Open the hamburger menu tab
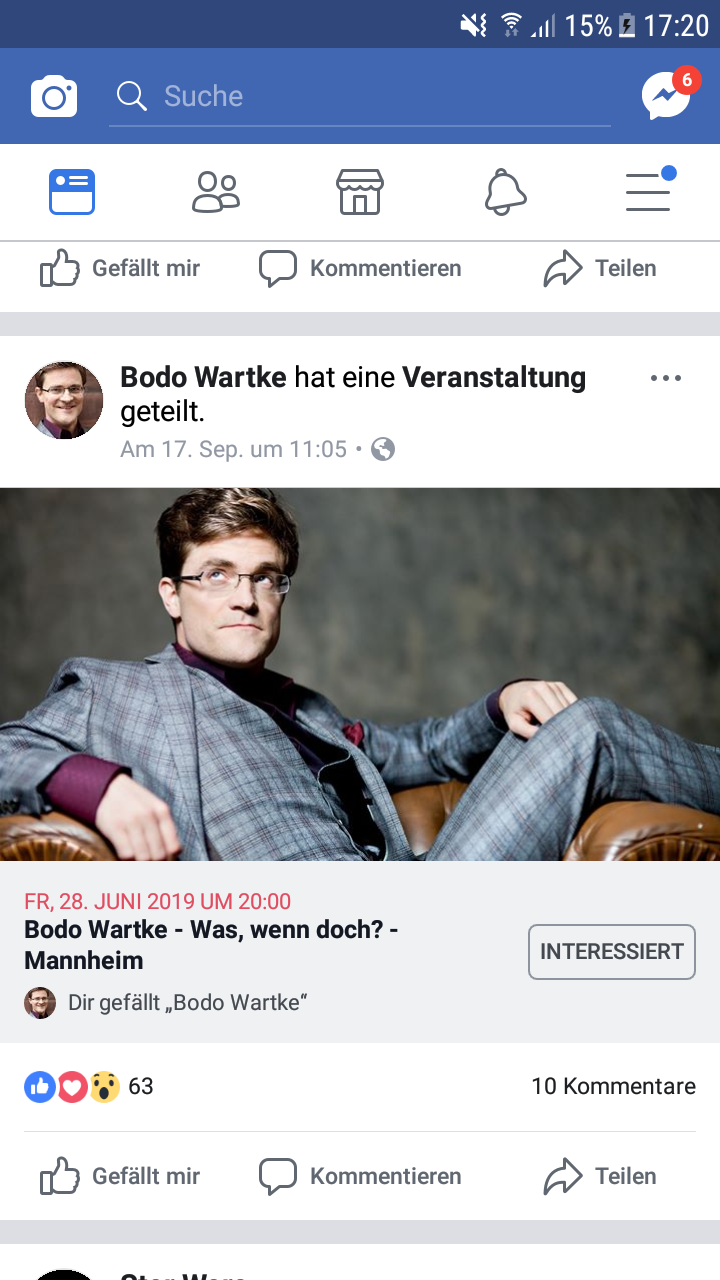720x1280 pixels. click(x=648, y=192)
